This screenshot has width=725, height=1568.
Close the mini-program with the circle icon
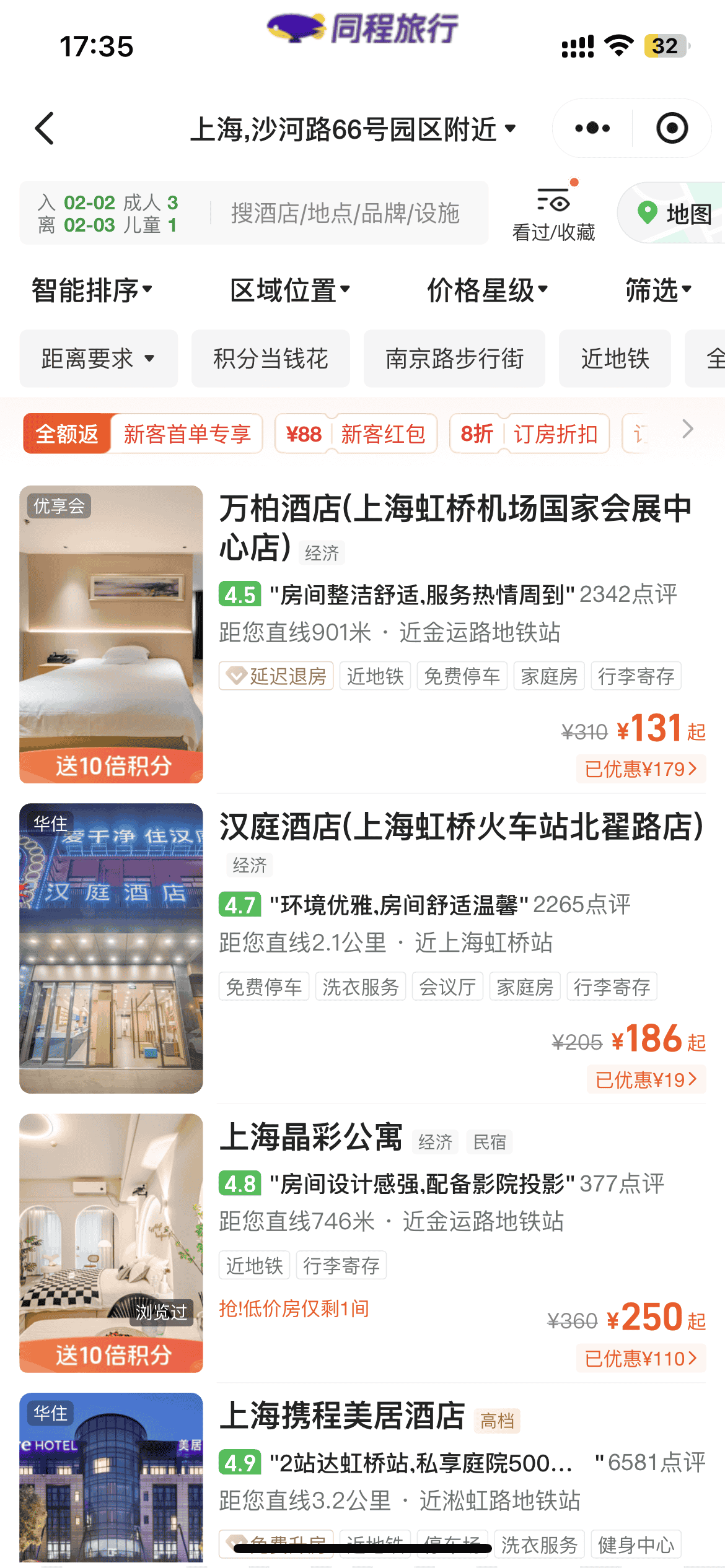[672, 128]
